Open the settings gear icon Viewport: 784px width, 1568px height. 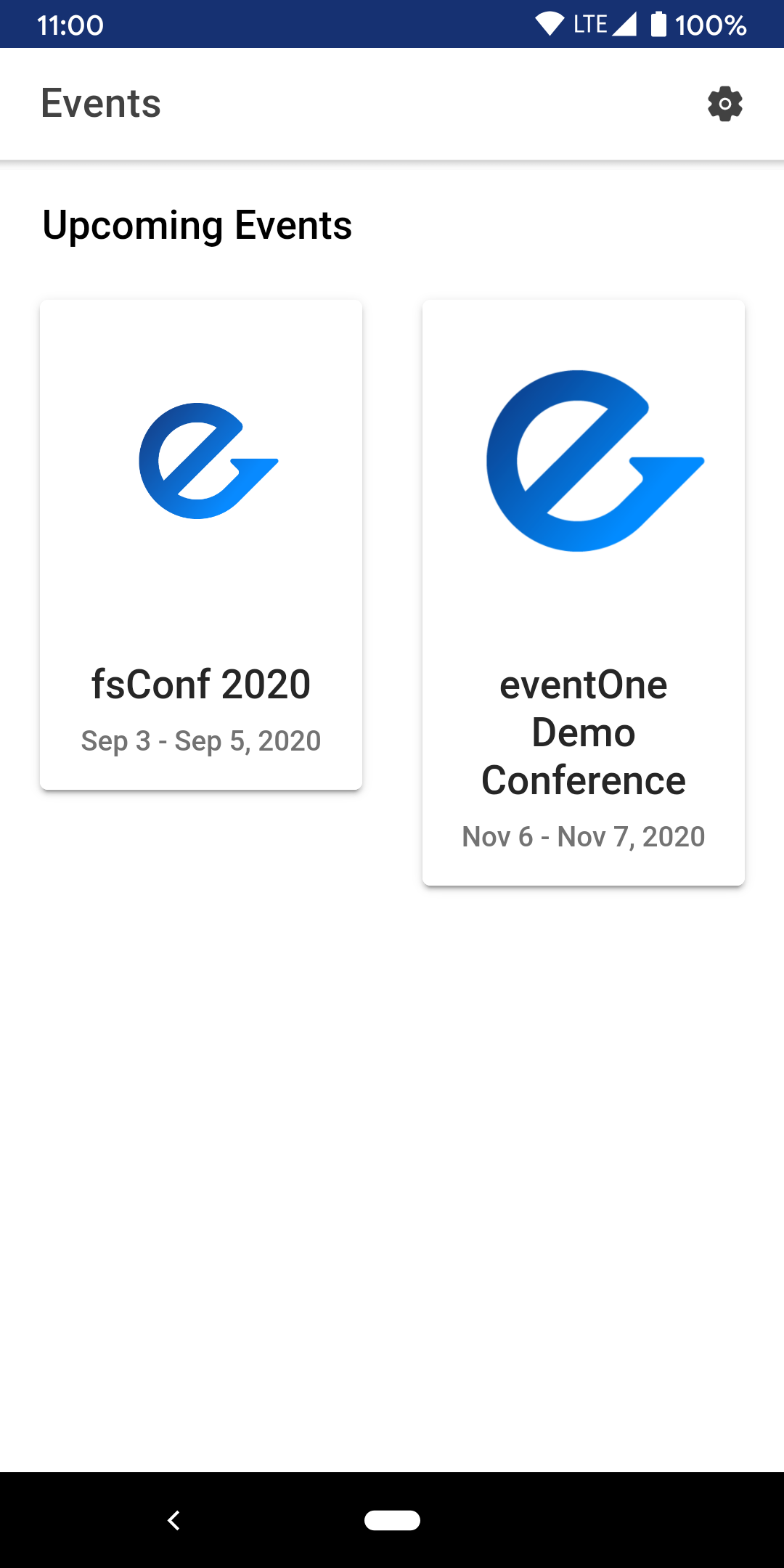click(x=724, y=105)
